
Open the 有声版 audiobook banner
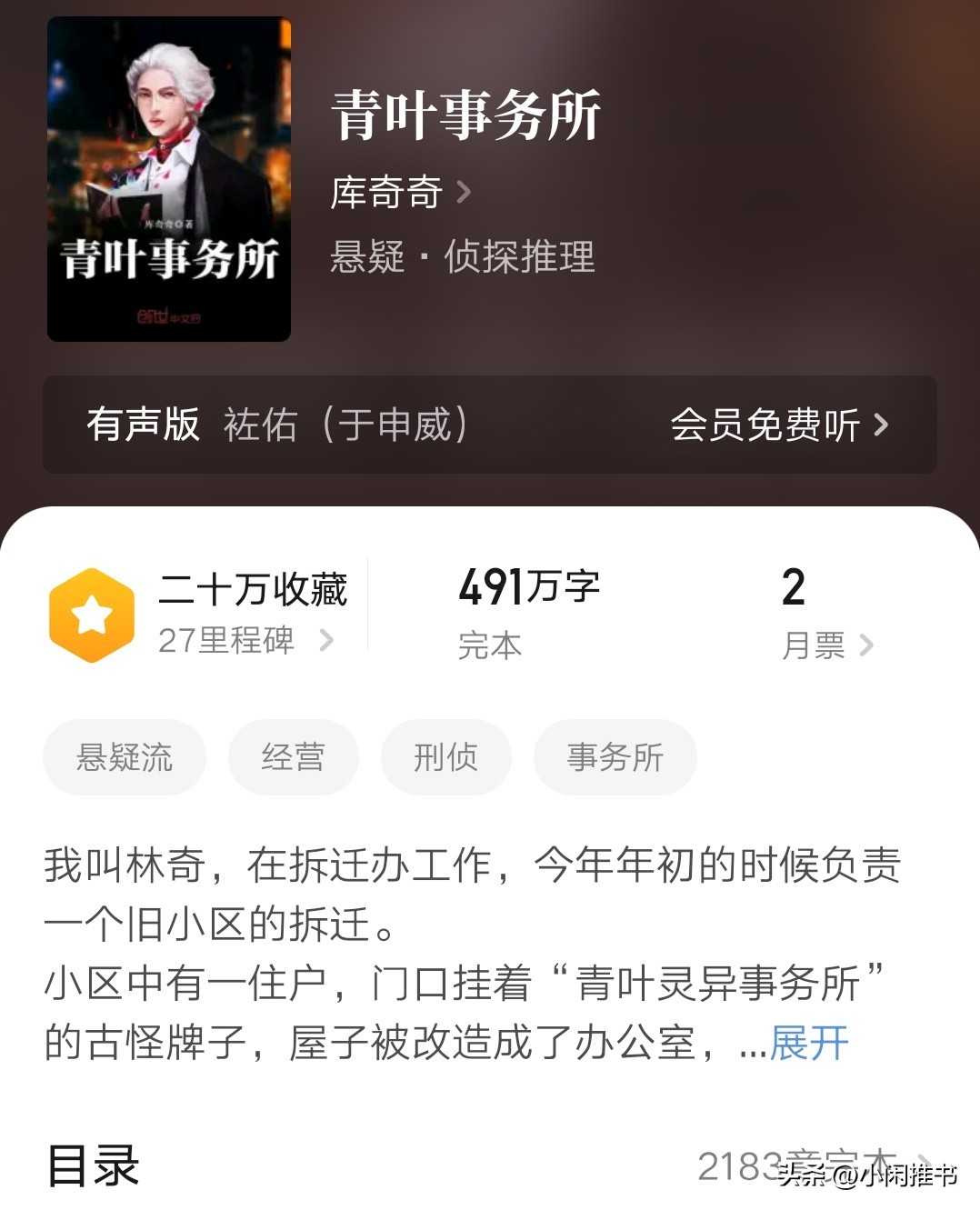(x=489, y=425)
